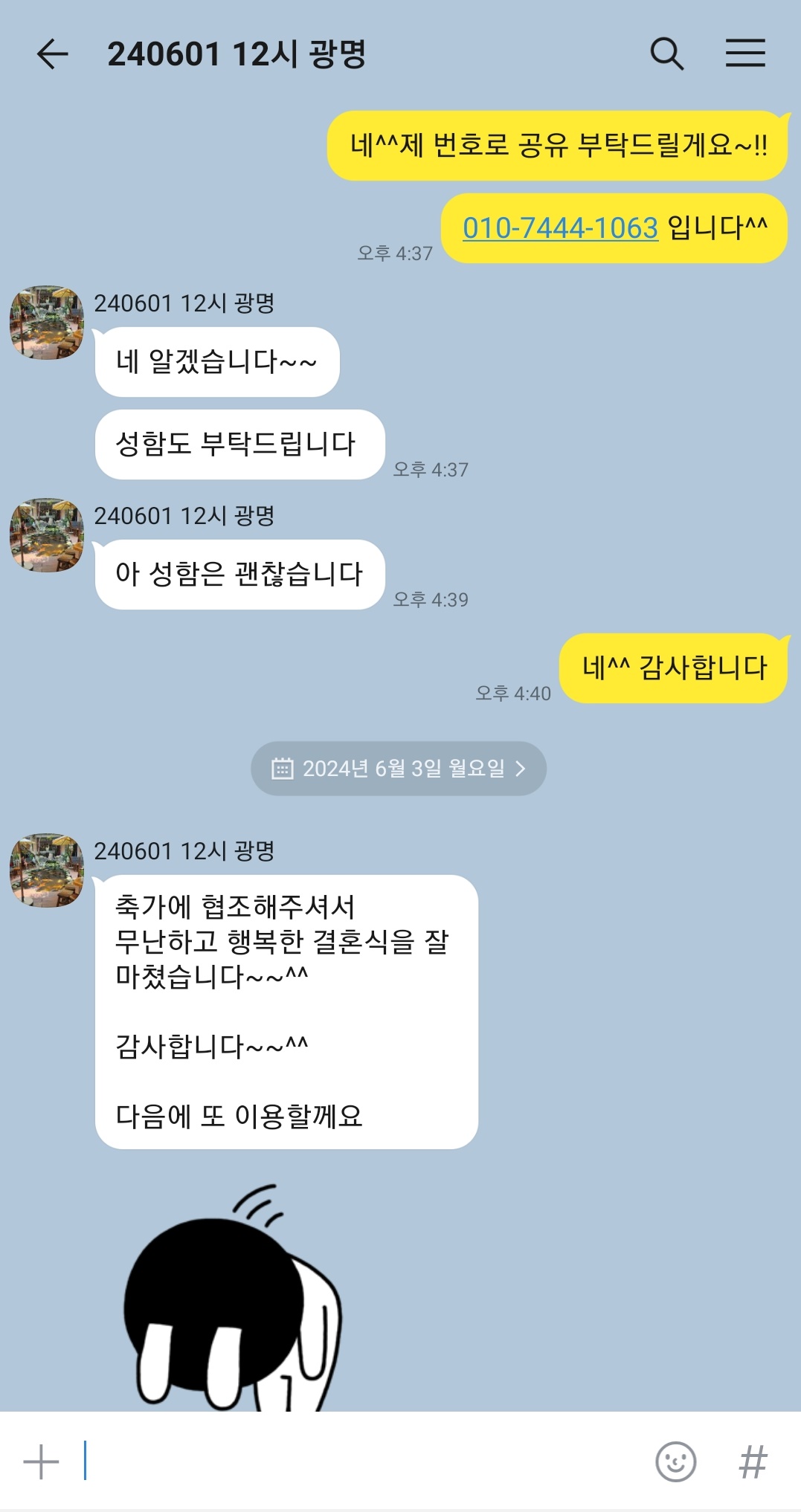801x1512 pixels.
Task: Search within this conversation
Action: (x=666, y=54)
